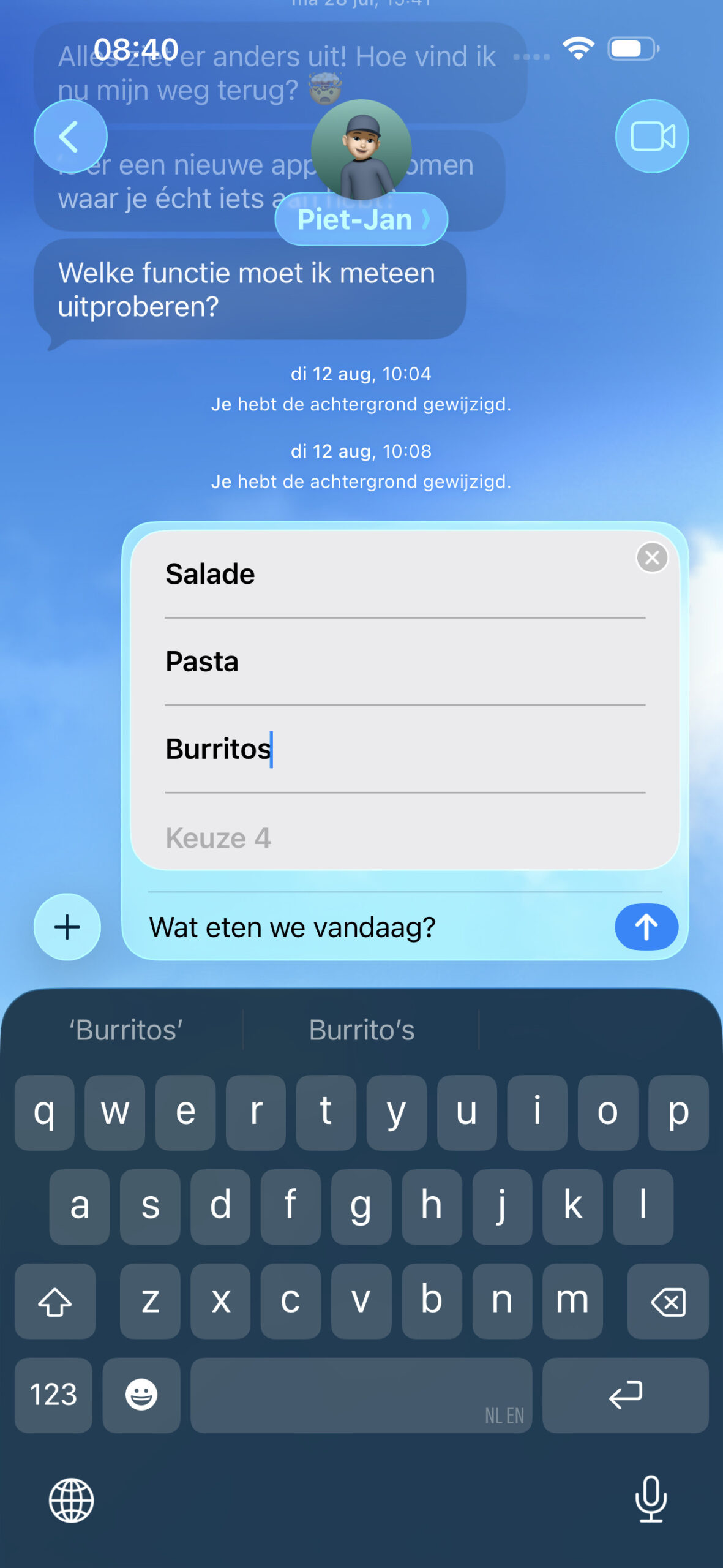This screenshot has width=723, height=1568.
Task: Dismiss the poll with the X button
Action: (651, 557)
